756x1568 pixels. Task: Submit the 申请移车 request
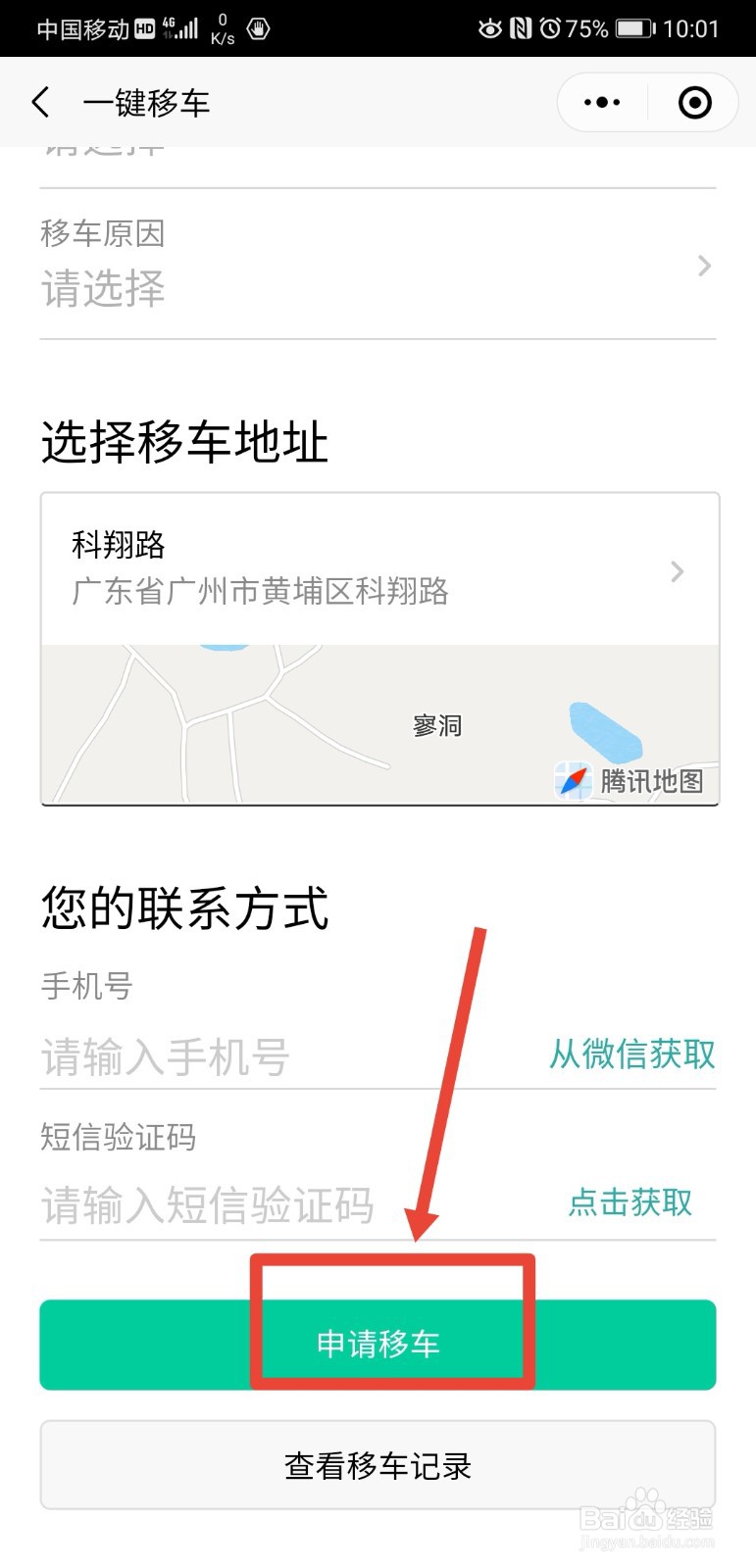point(378,1344)
